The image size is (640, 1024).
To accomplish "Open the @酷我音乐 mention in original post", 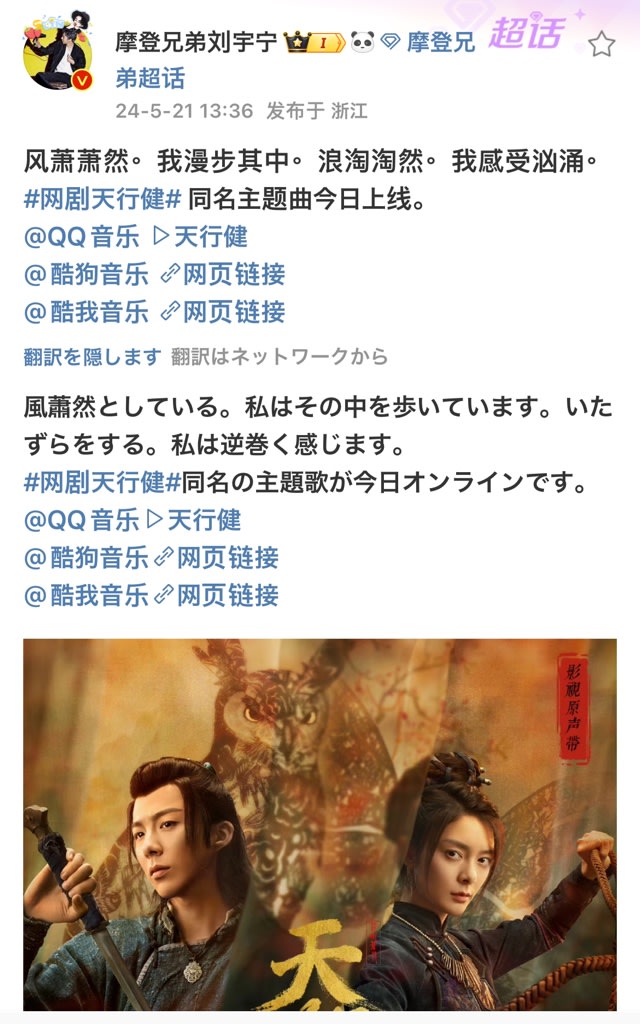I will (85, 311).
